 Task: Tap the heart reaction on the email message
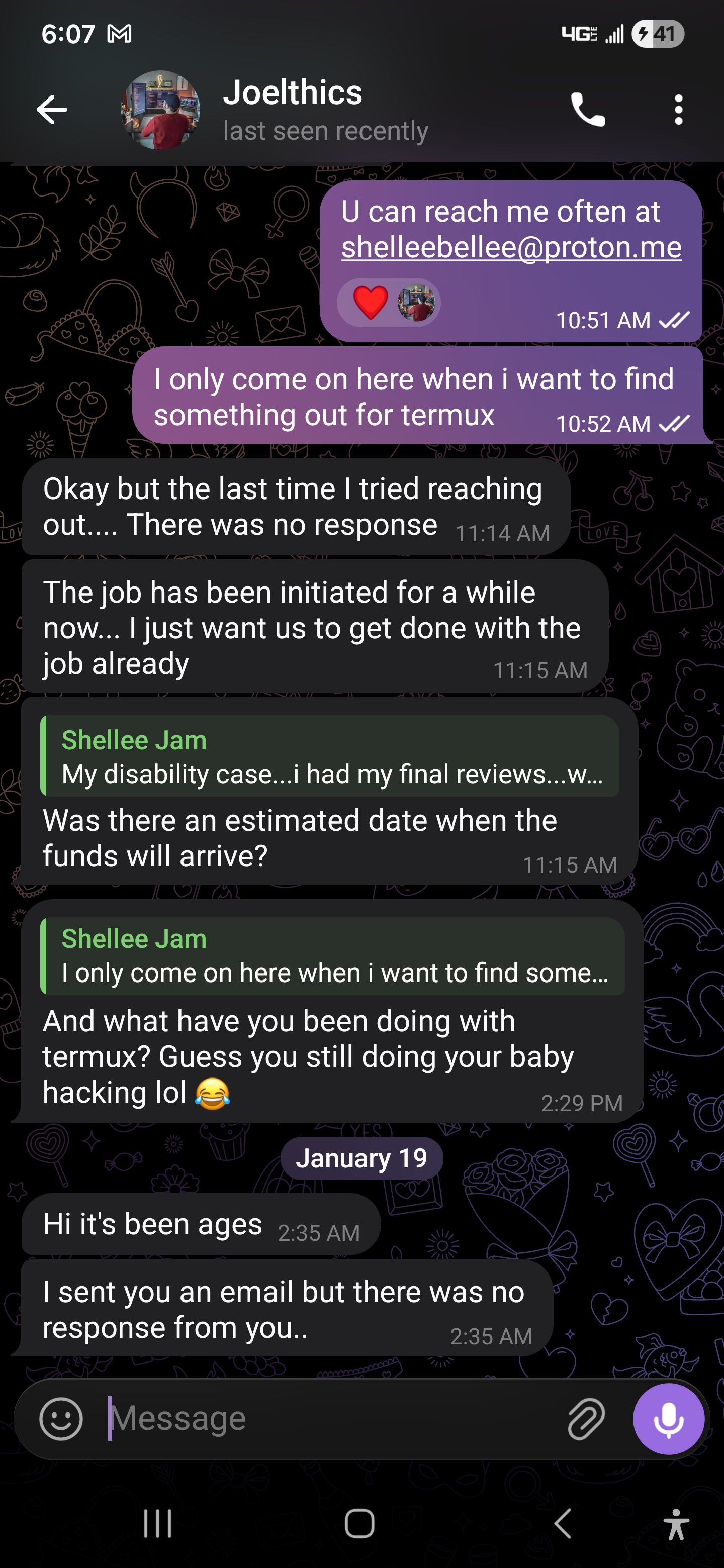tap(371, 303)
